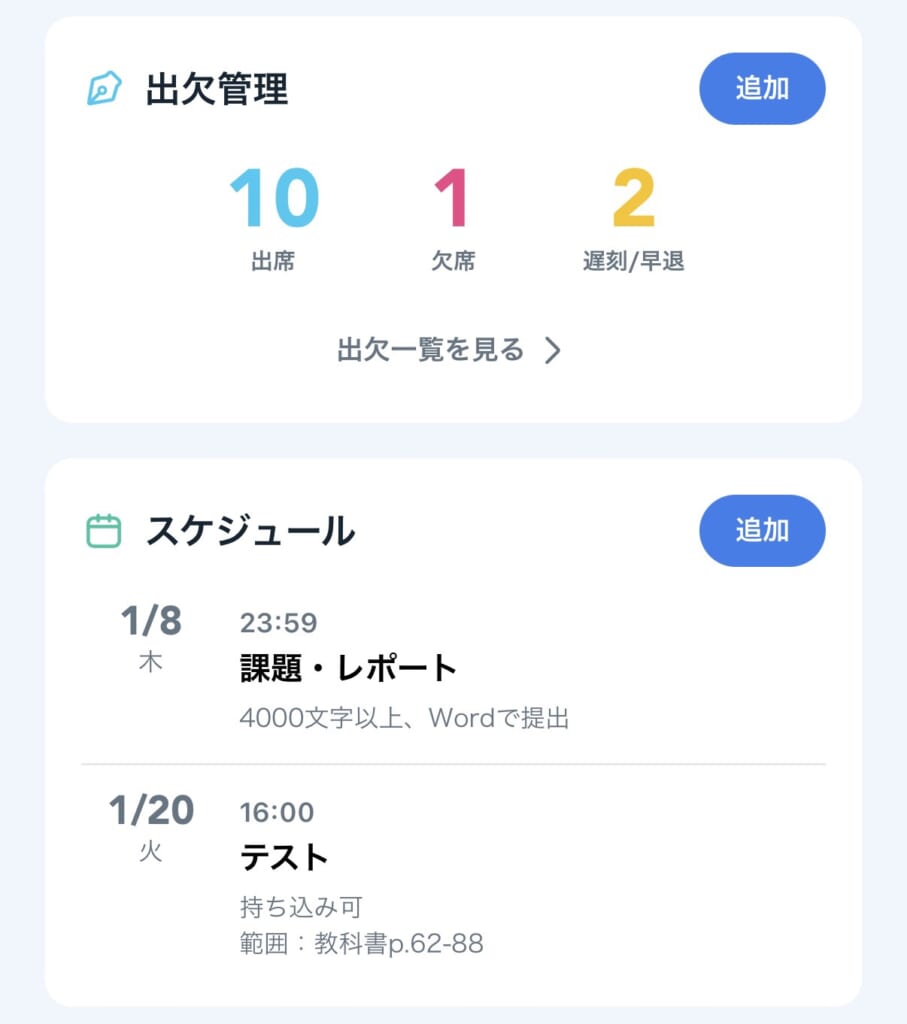Image resolution: width=907 pixels, height=1024 pixels.
Task: Tap 追加 button in 出欠管理 card
Action: click(x=762, y=88)
